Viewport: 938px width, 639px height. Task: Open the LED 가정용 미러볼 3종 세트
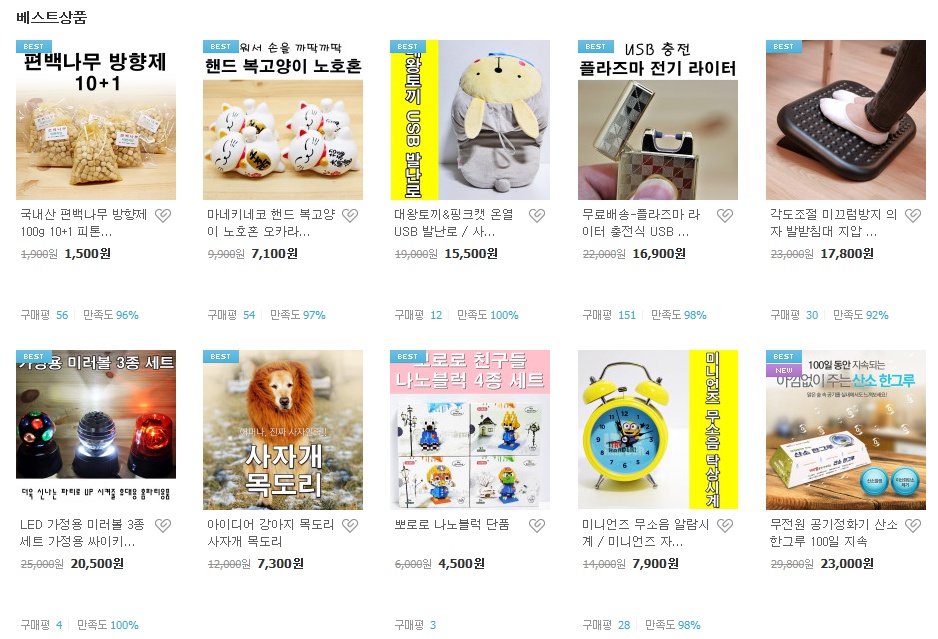[x=96, y=430]
